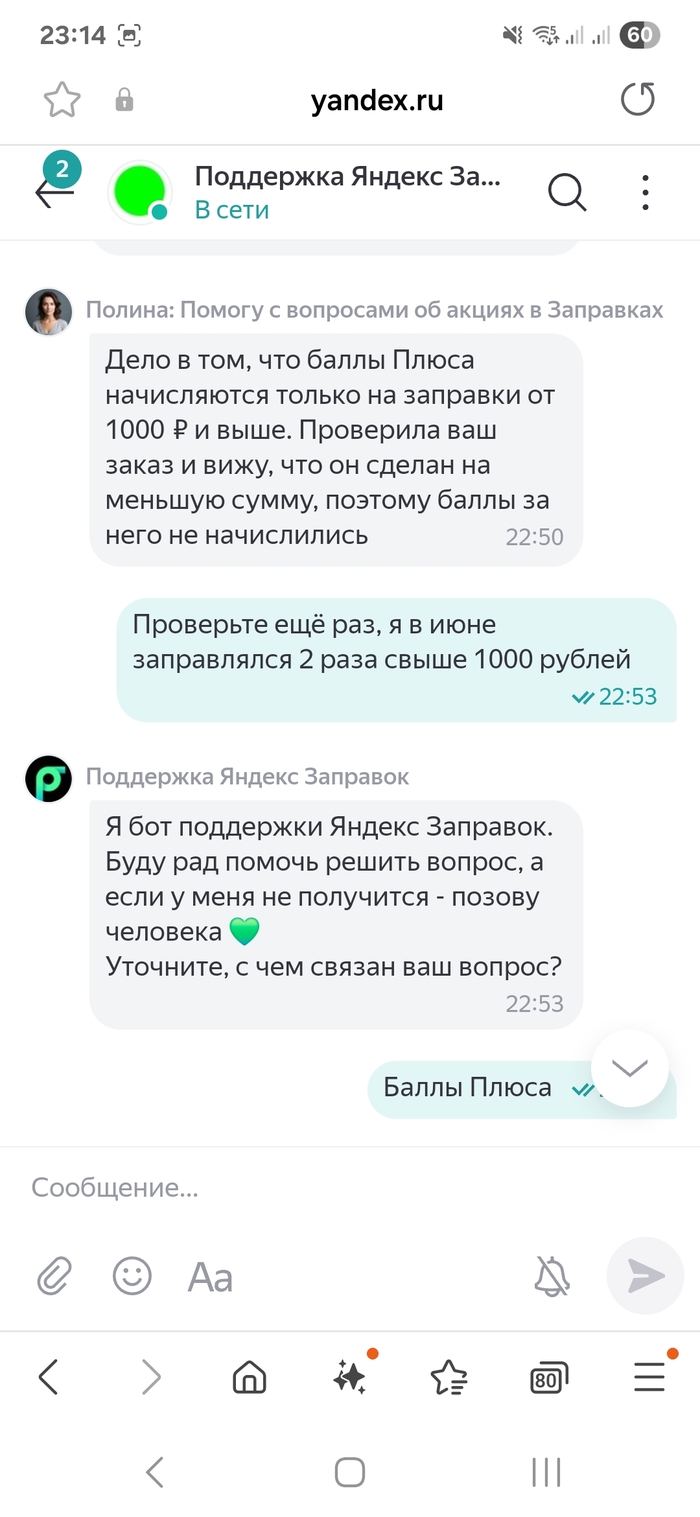The width and height of the screenshot is (700, 1517).
Task: Navigate back in the browser toolbar
Action: pos(48,1378)
